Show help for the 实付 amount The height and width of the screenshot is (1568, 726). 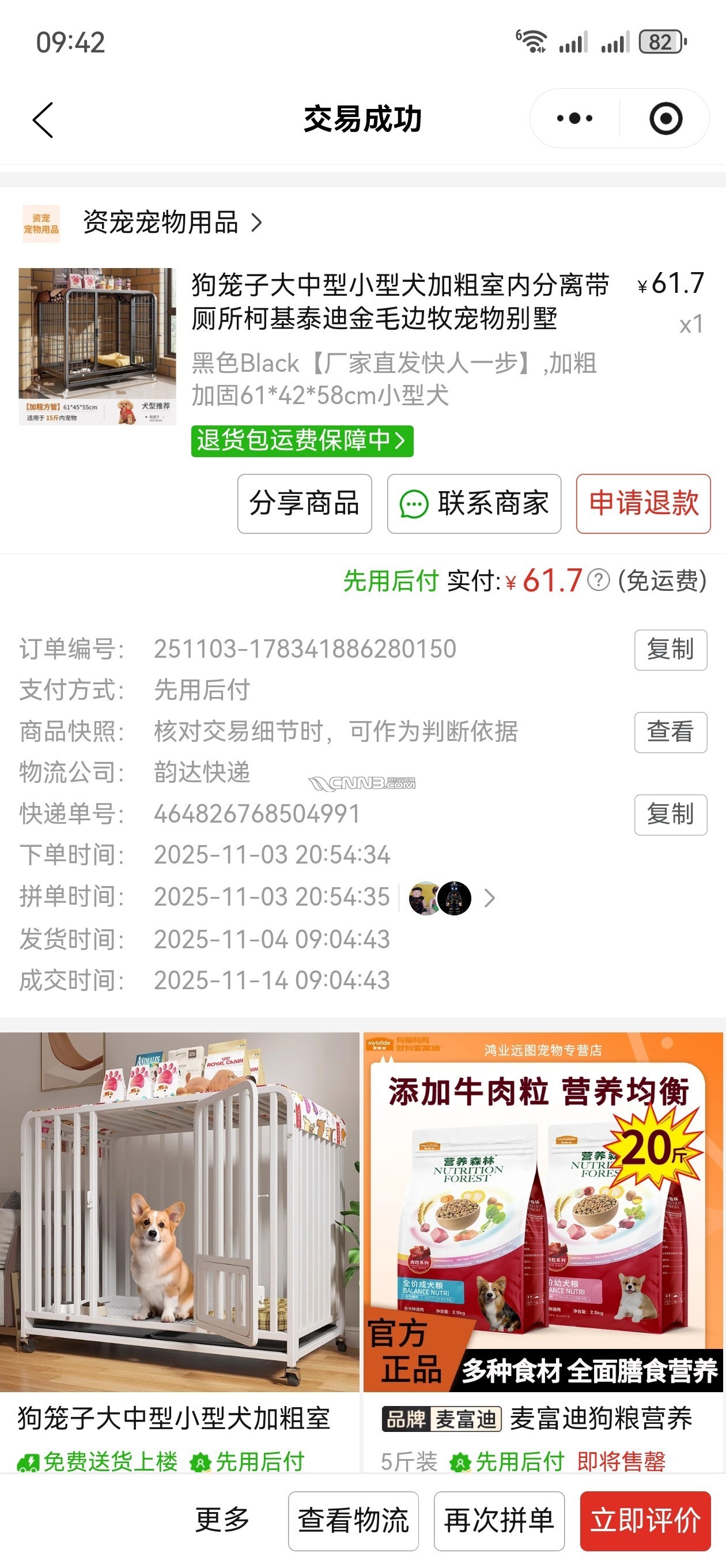pos(599,580)
